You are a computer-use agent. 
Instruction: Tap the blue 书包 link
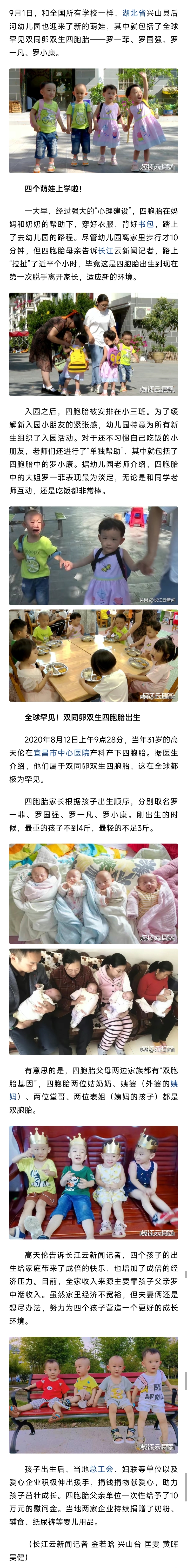tap(146, 225)
